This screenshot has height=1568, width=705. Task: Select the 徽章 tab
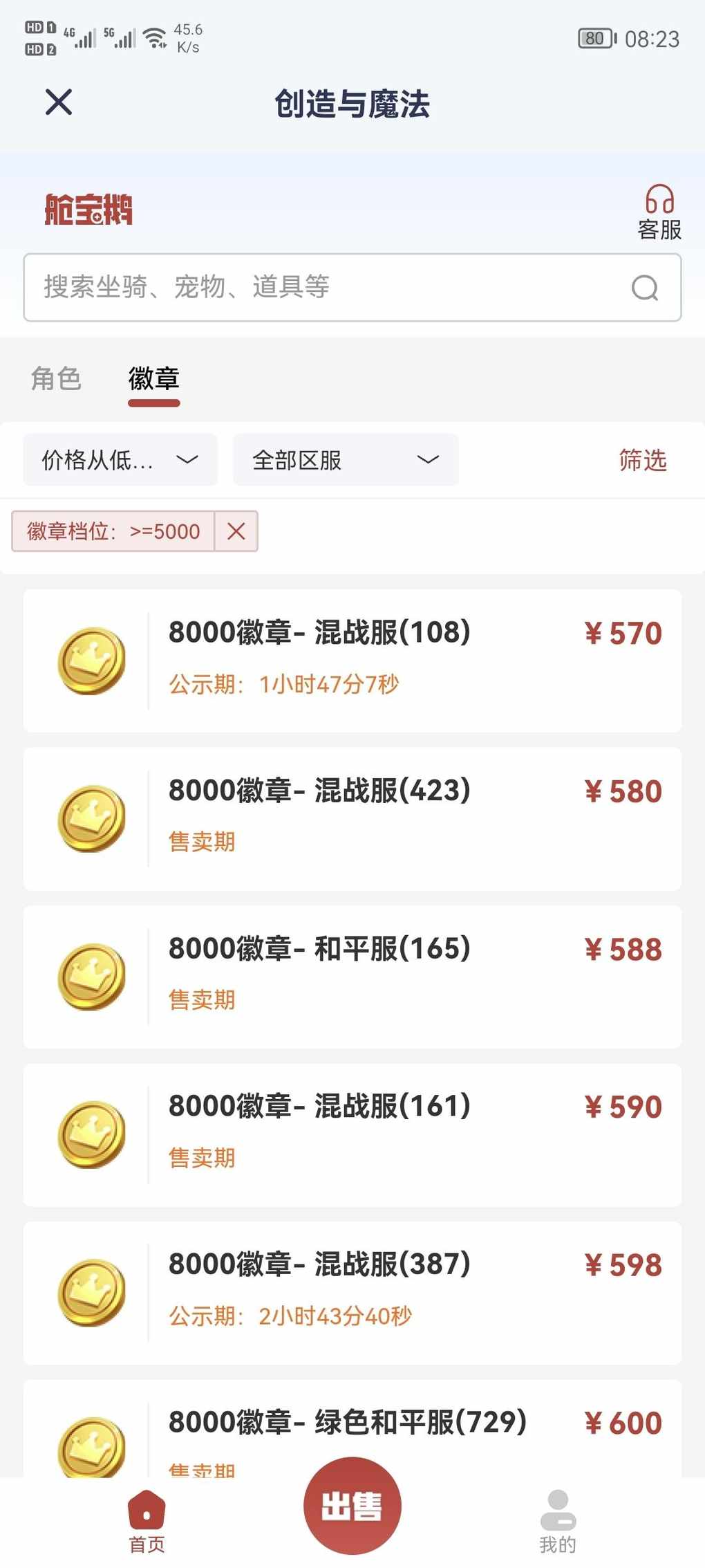tap(153, 379)
